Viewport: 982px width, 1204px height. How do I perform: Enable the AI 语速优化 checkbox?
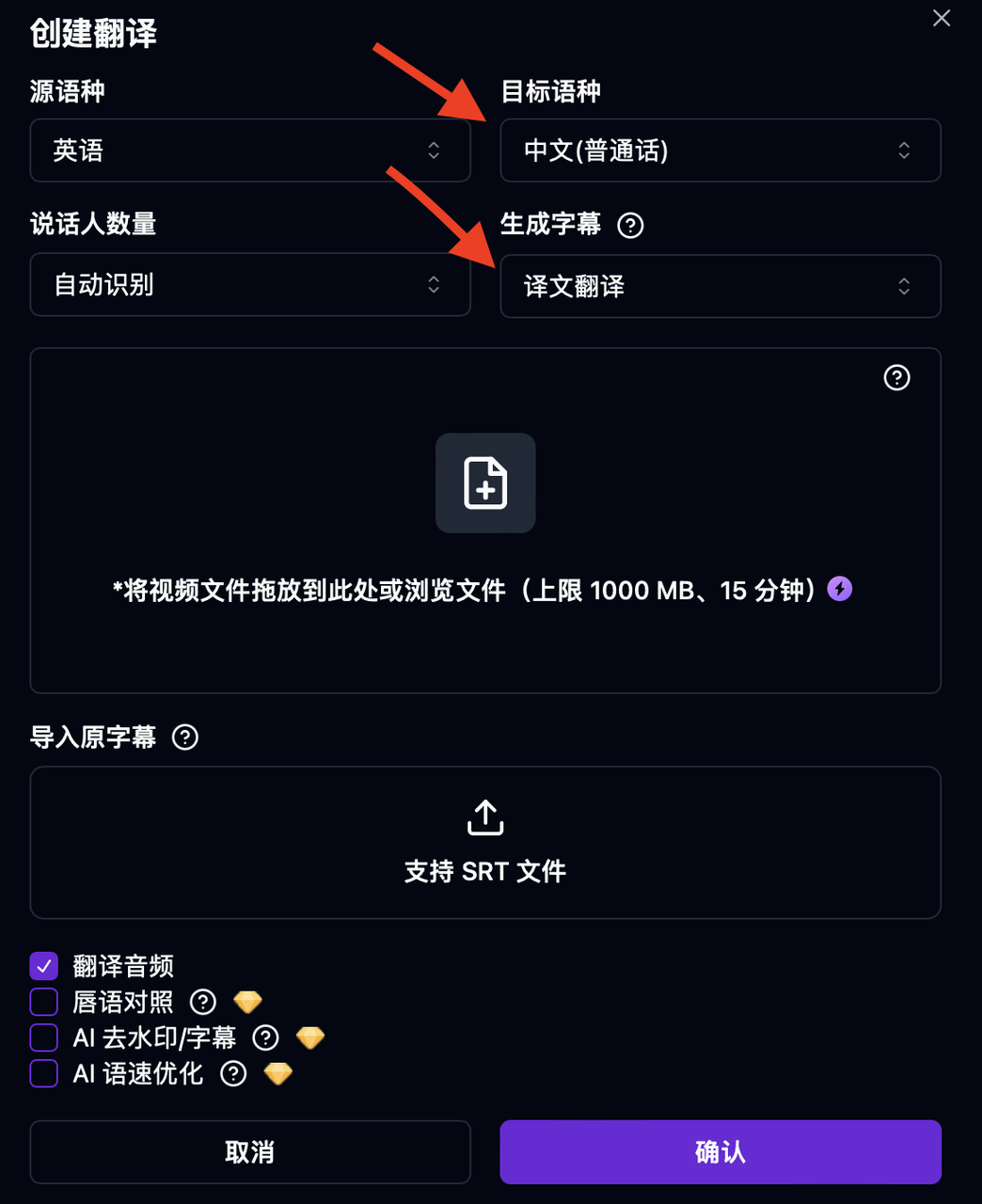[44, 1073]
